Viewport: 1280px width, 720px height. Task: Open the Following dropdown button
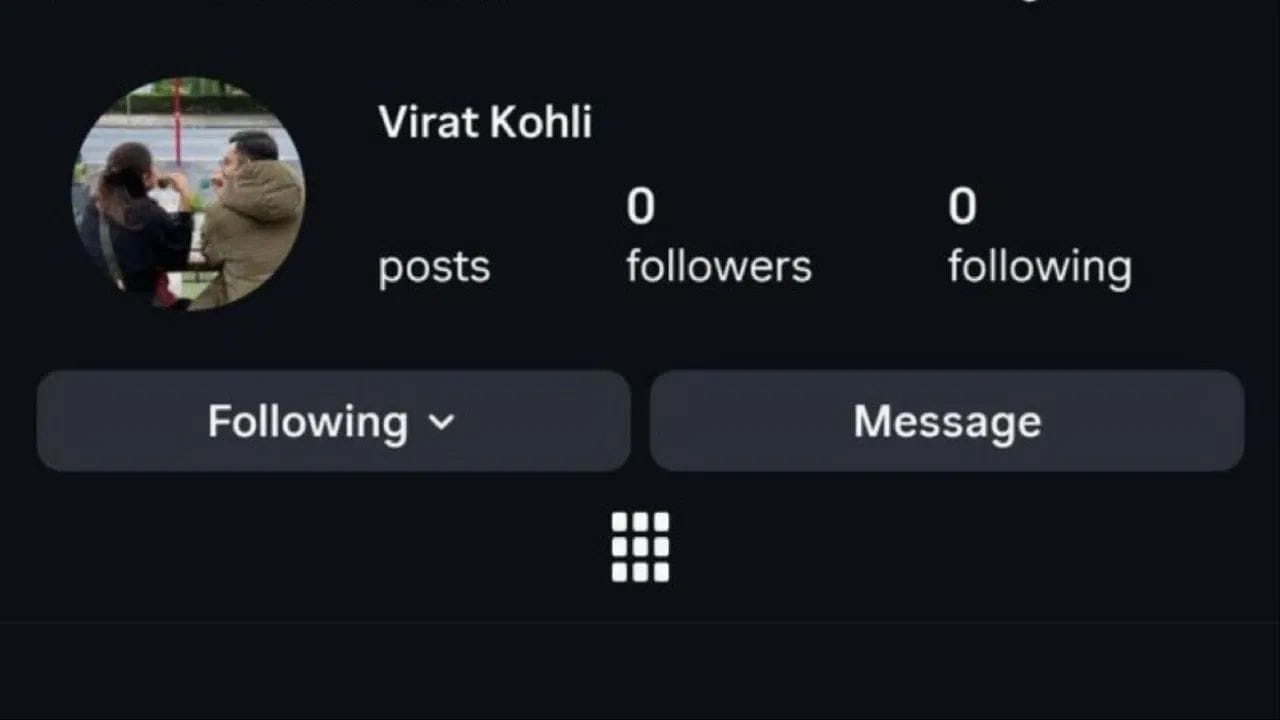[x=333, y=421]
